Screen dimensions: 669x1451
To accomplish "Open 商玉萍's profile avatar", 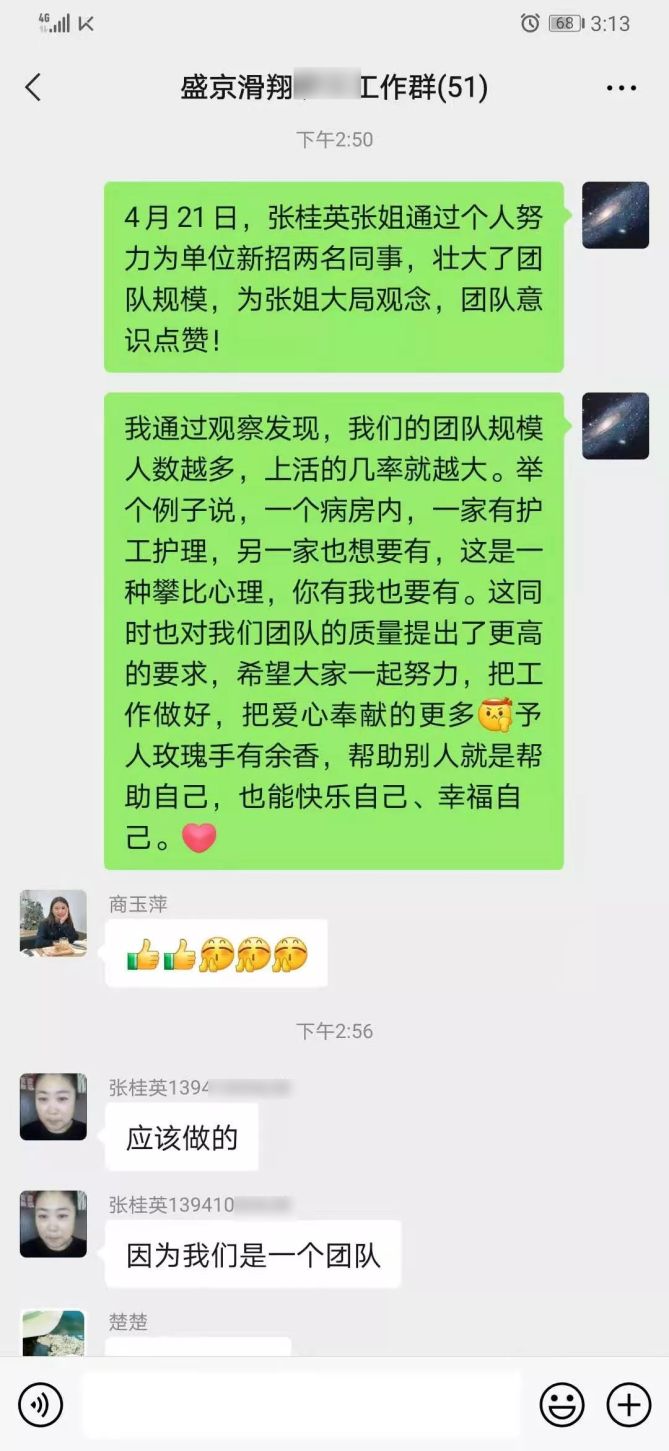I will (53, 923).
